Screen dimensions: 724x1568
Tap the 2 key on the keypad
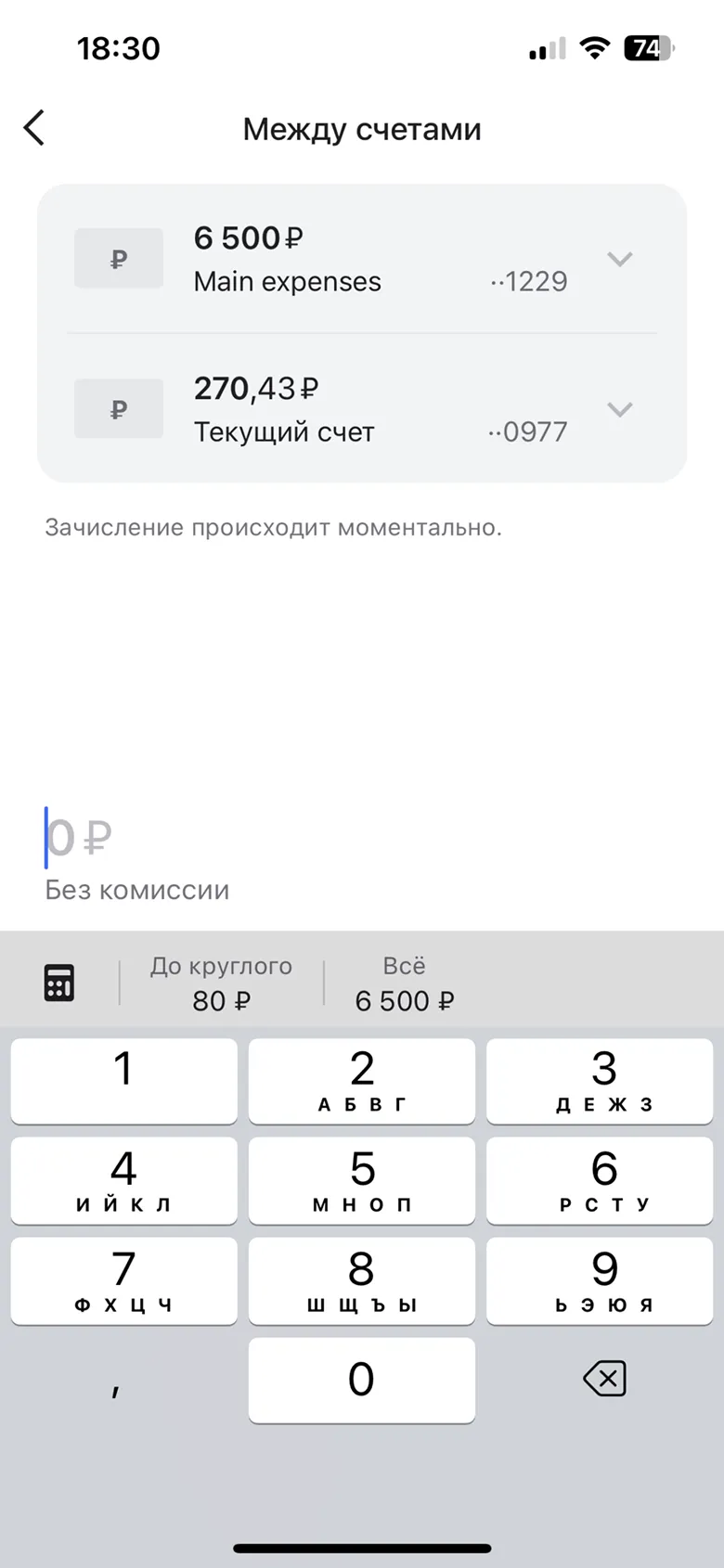click(362, 1080)
